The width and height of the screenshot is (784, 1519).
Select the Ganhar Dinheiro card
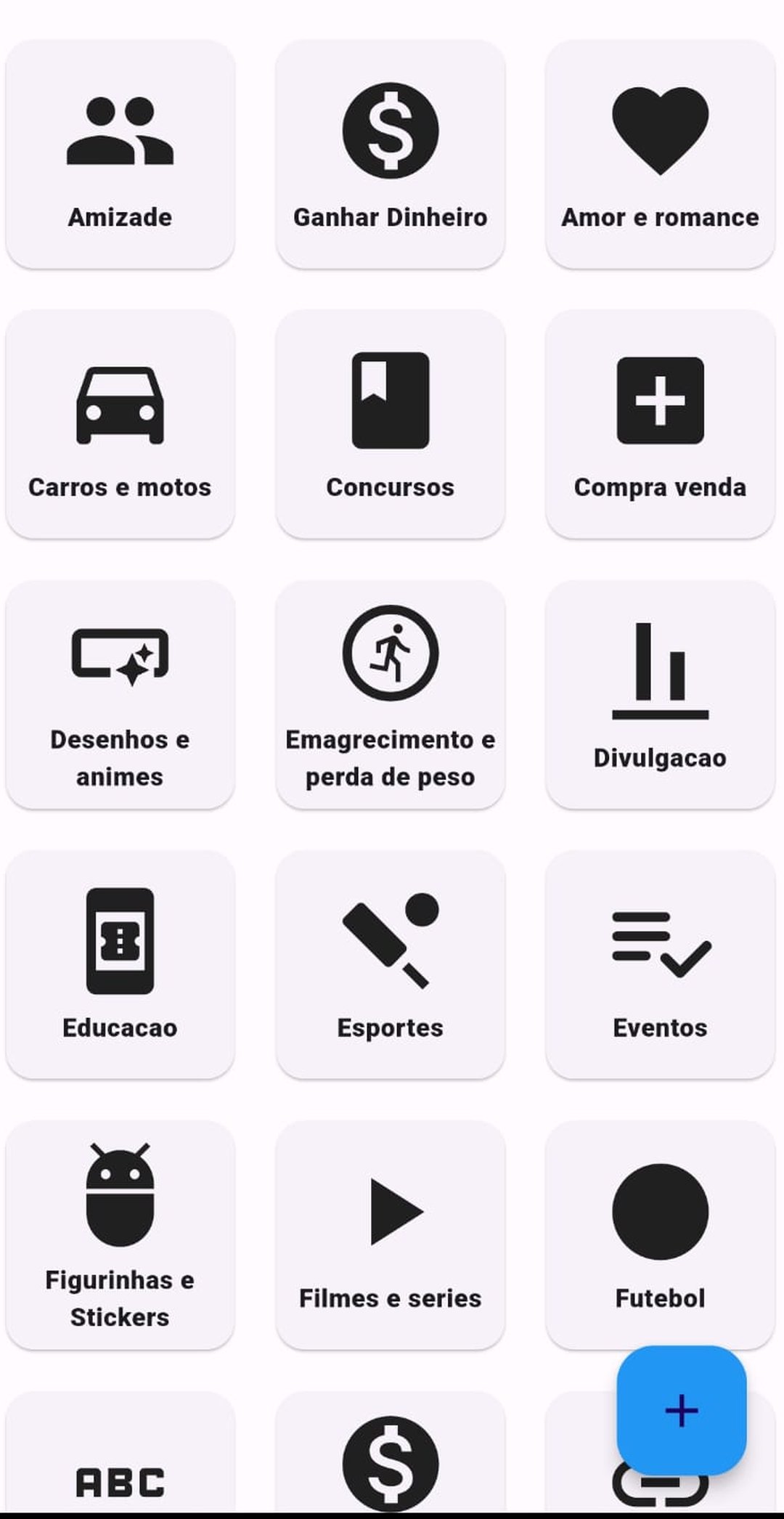pyautogui.click(x=390, y=154)
